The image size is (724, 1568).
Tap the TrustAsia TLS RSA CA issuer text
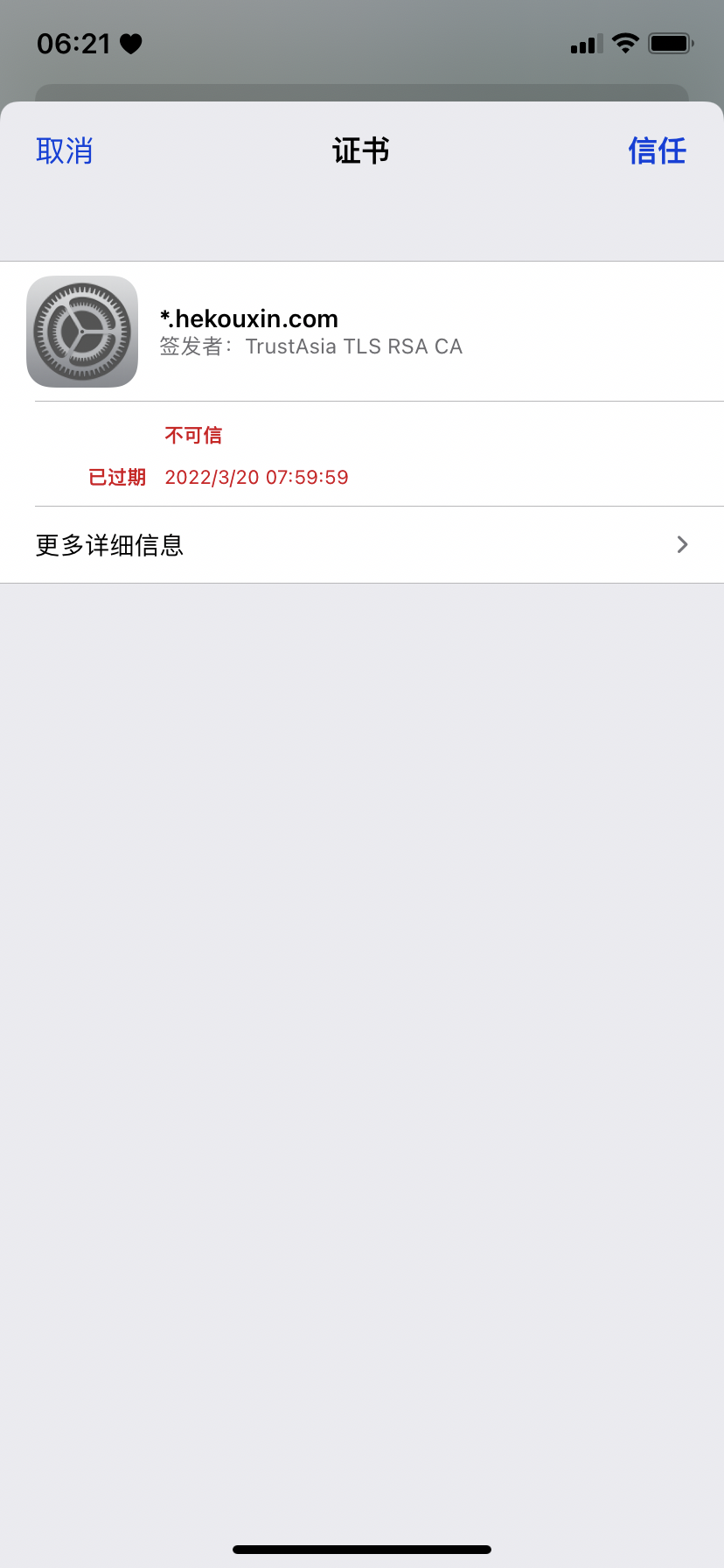click(x=353, y=346)
